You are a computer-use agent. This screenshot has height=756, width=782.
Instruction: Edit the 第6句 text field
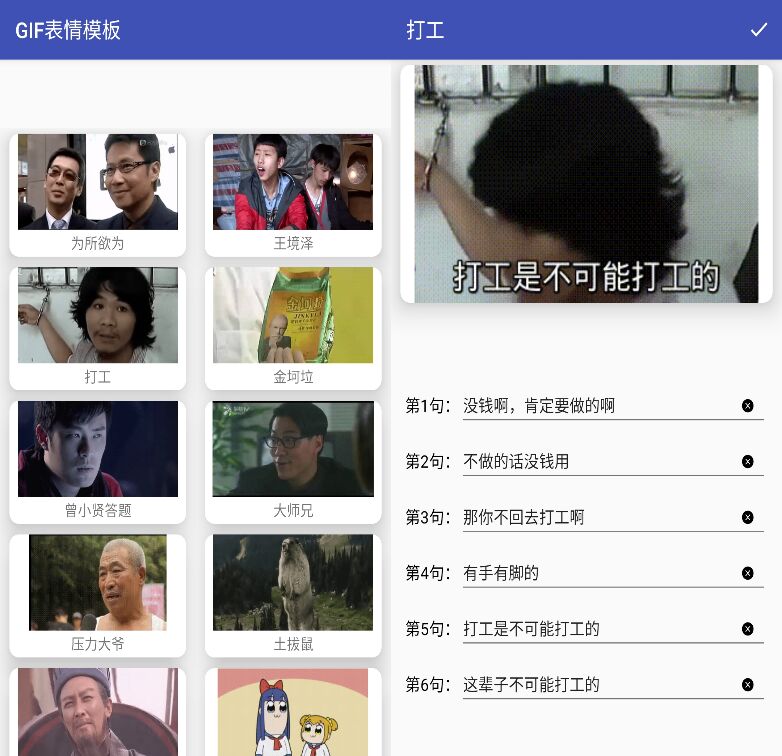coord(595,685)
